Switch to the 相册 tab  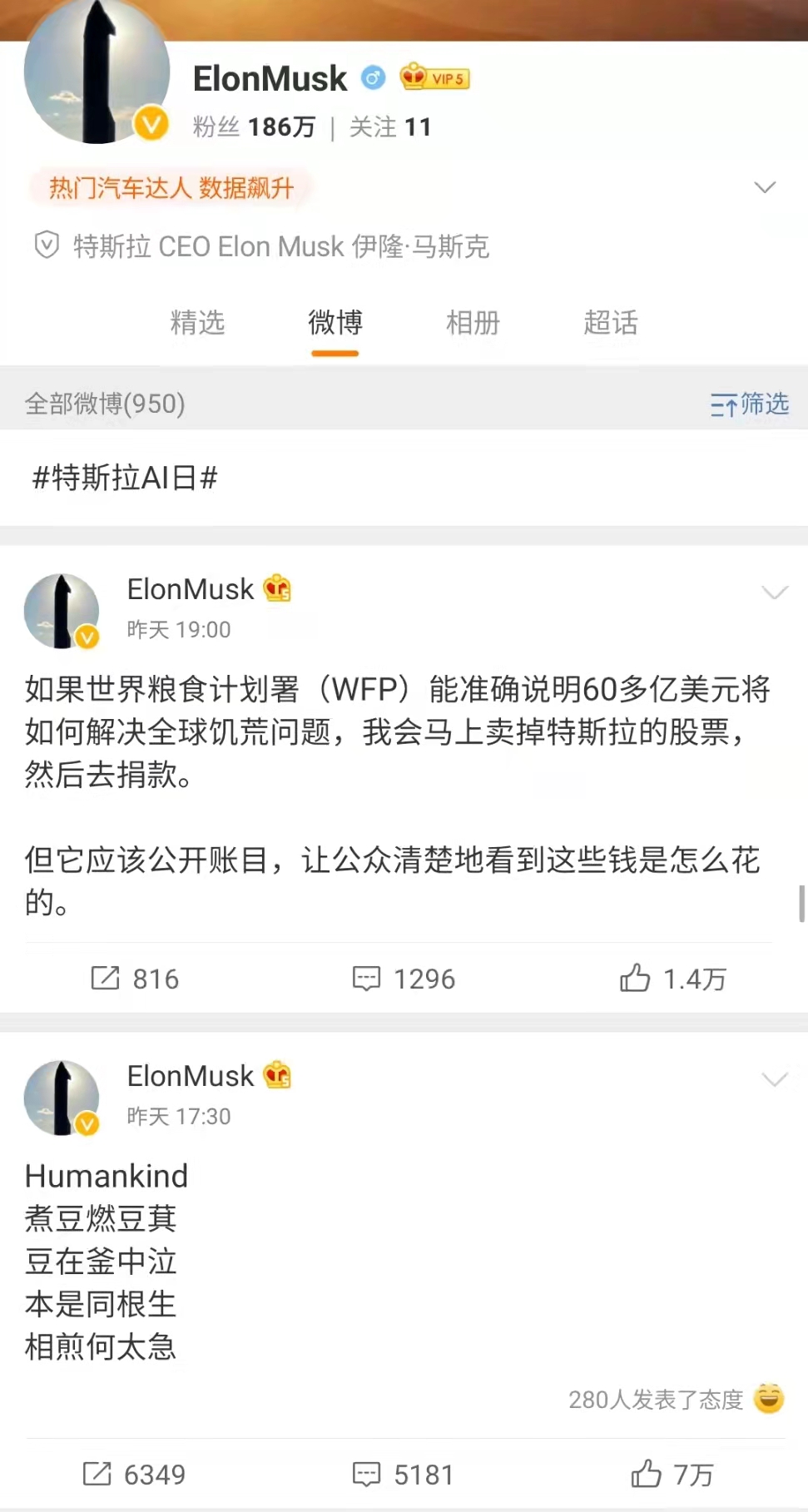pos(473,322)
